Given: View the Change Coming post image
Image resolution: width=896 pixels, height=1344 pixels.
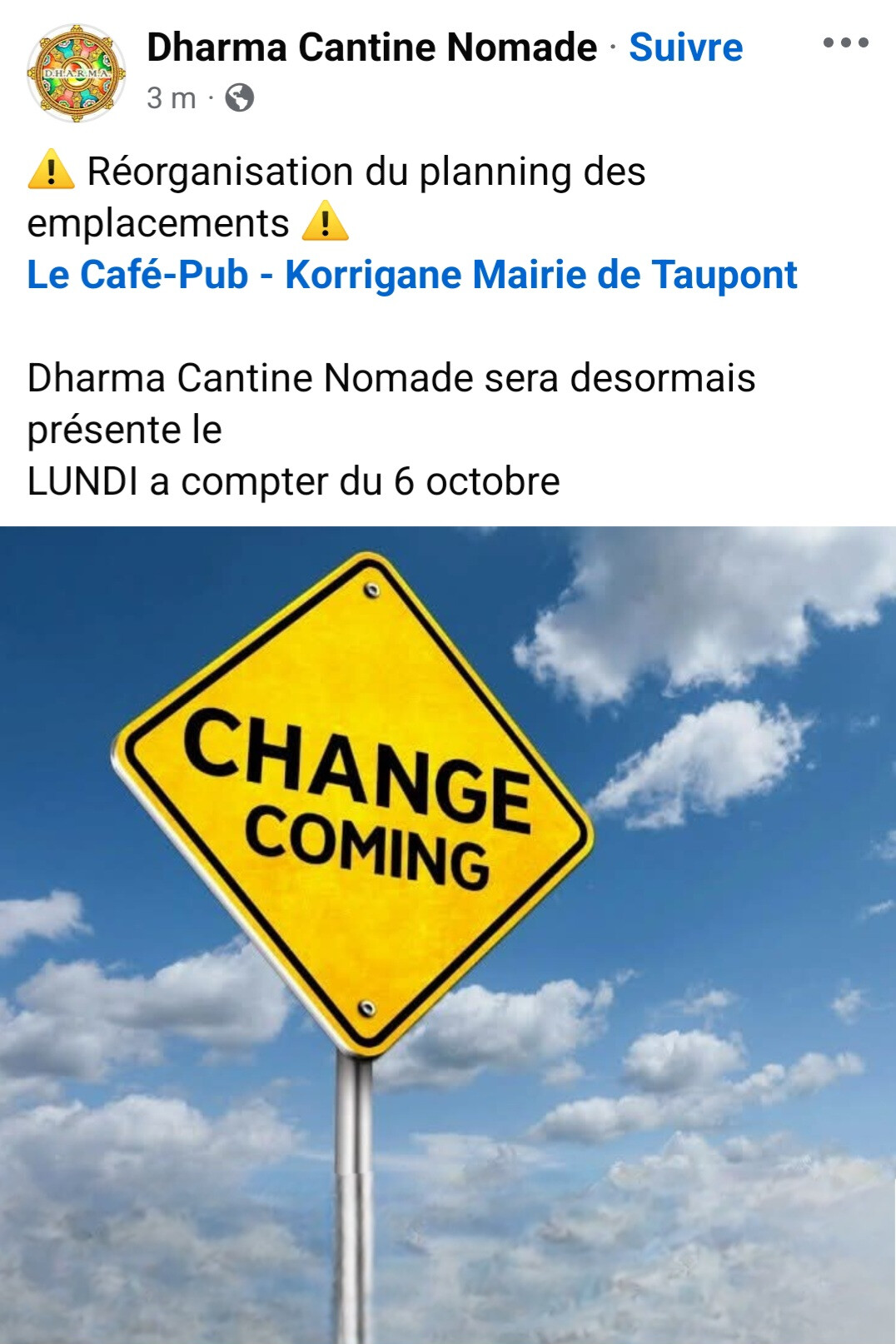Looking at the screenshot, I should 448,934.
